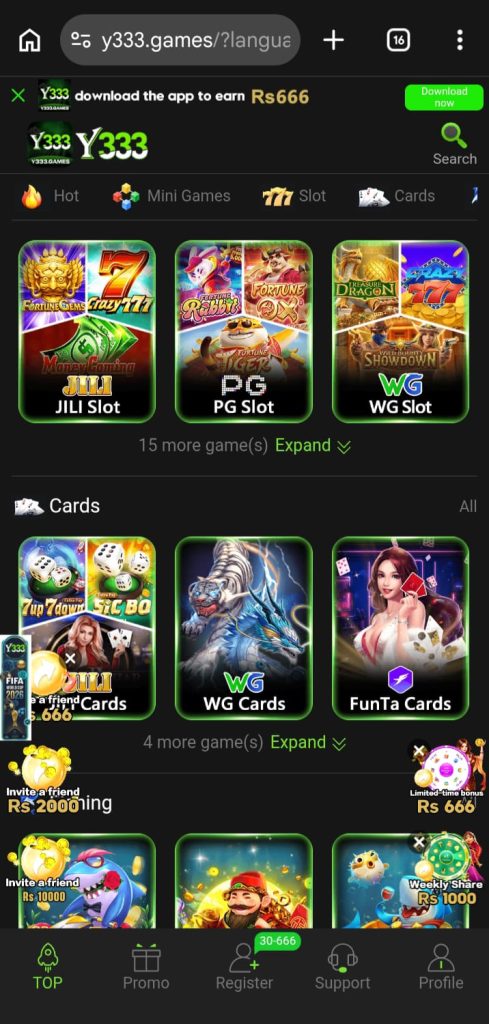The image size is (489, 1024).
Task: Open the browser overflow menu
Action: (x=460, y=40)
